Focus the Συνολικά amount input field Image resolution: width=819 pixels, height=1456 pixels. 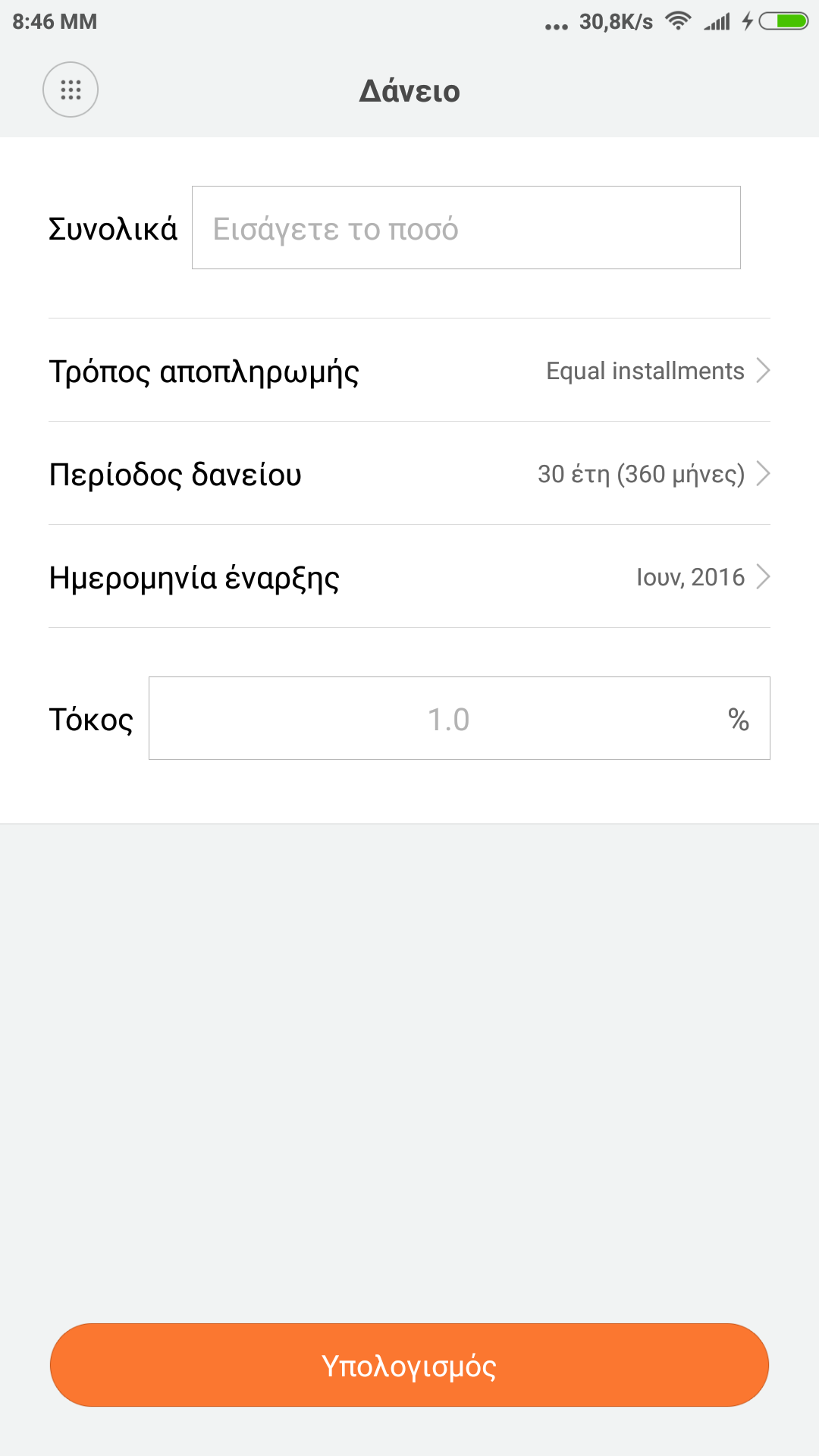tap(466, 227)
